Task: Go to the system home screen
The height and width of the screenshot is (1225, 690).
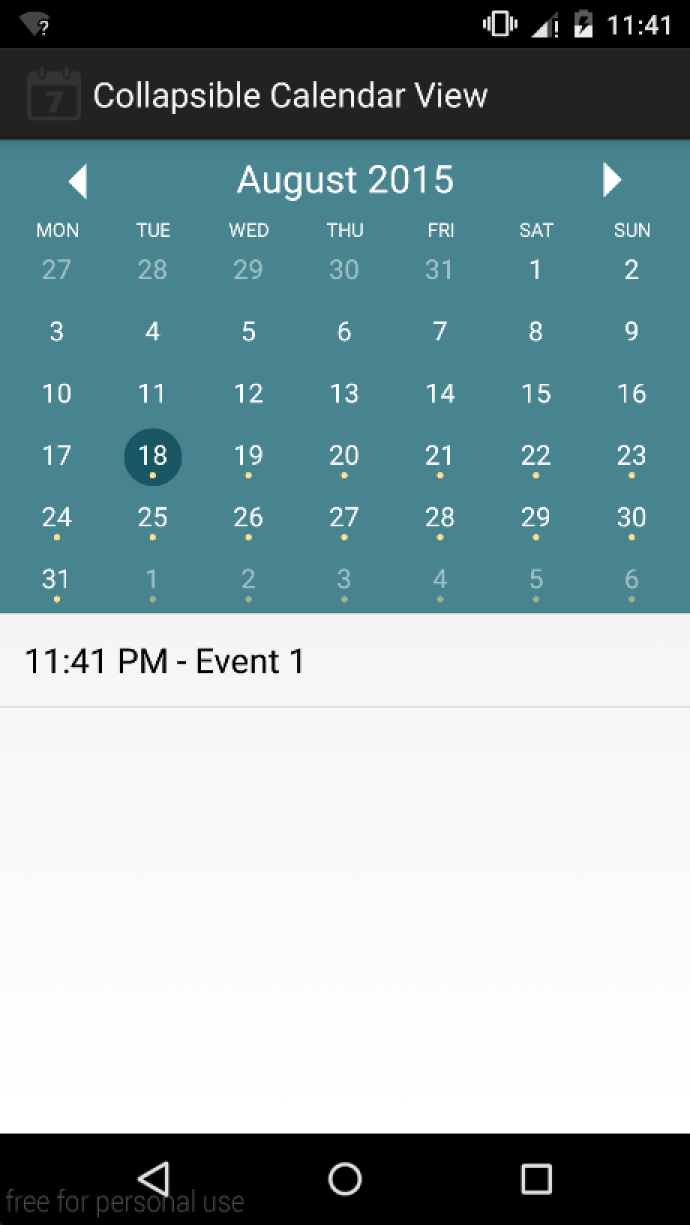Action: coord(345,1178)
